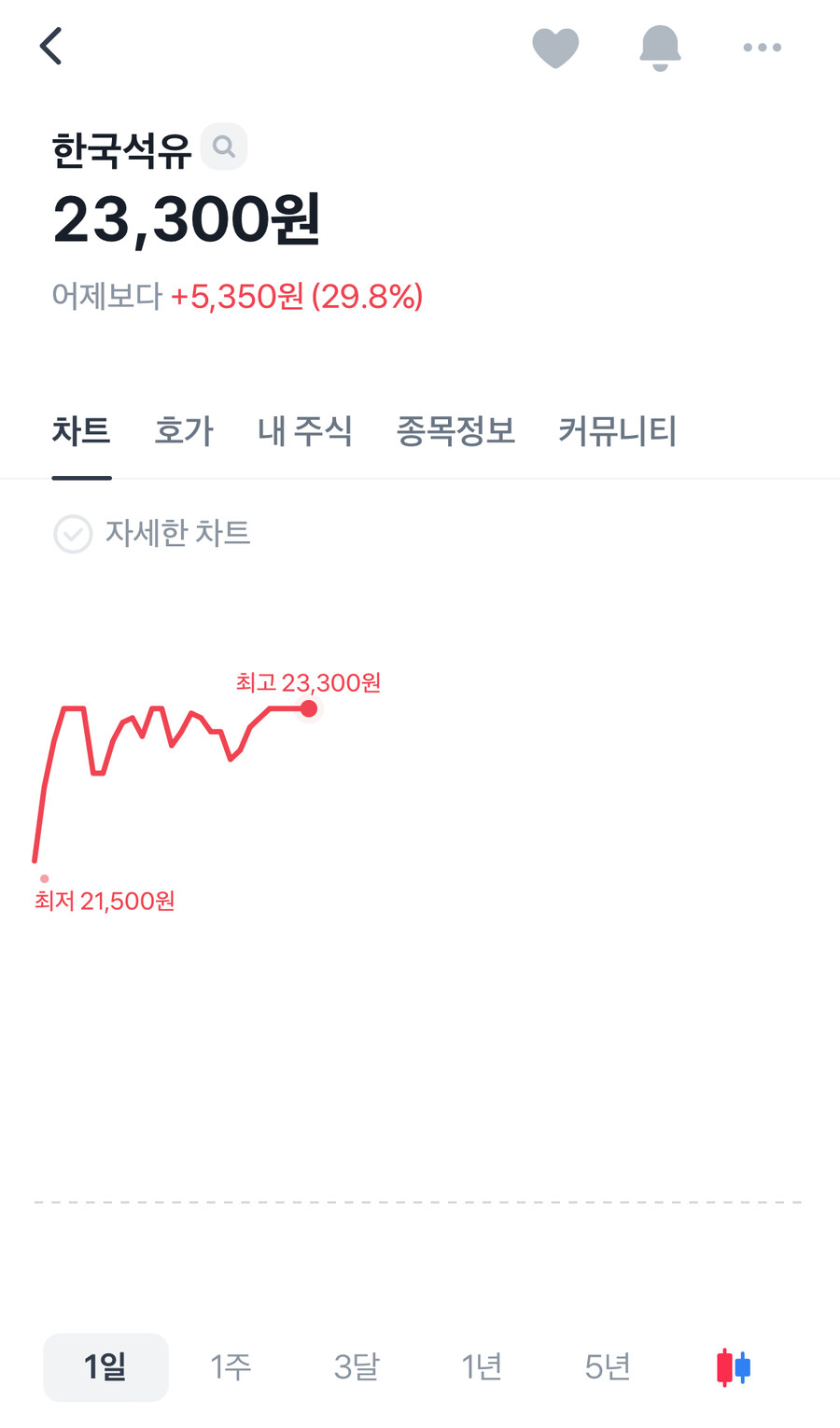Image resolution: width=840 pixels, height=1428 pixels.
Task: Tap the back arrow to go back
Action: 51,47
